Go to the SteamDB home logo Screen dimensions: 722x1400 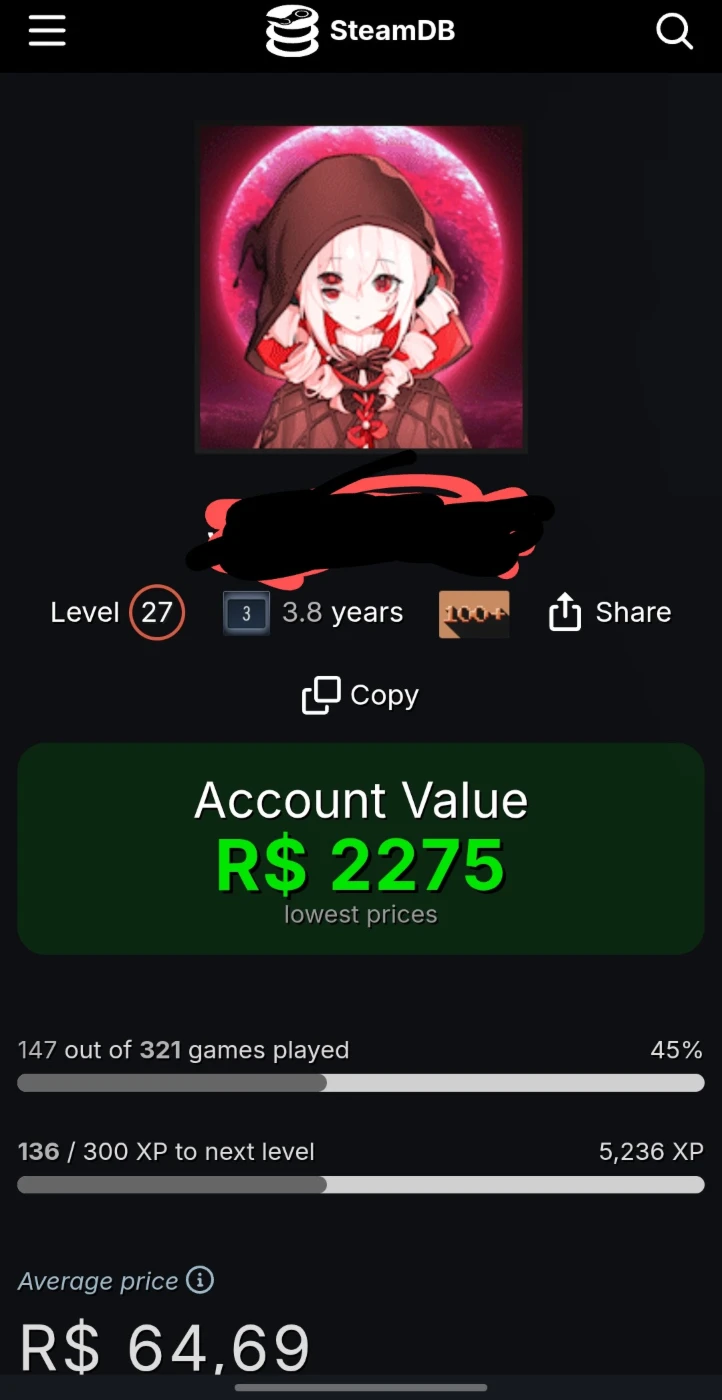(x=360, y=31)
